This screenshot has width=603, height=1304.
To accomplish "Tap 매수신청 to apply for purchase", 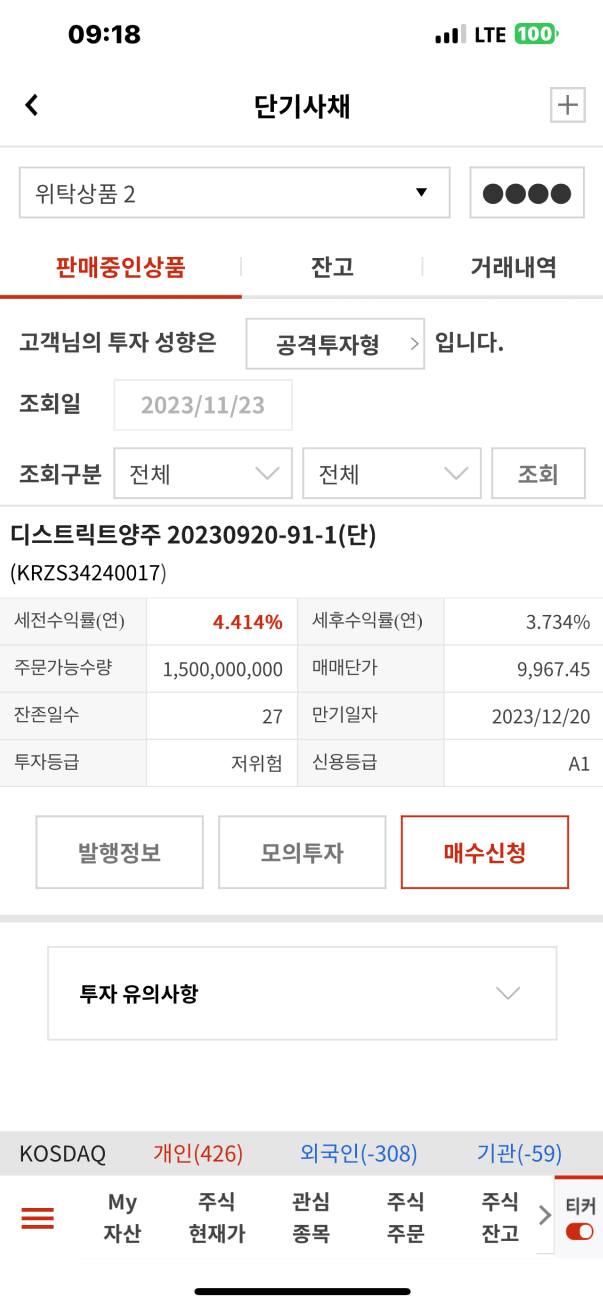I will tap(485, 852).
